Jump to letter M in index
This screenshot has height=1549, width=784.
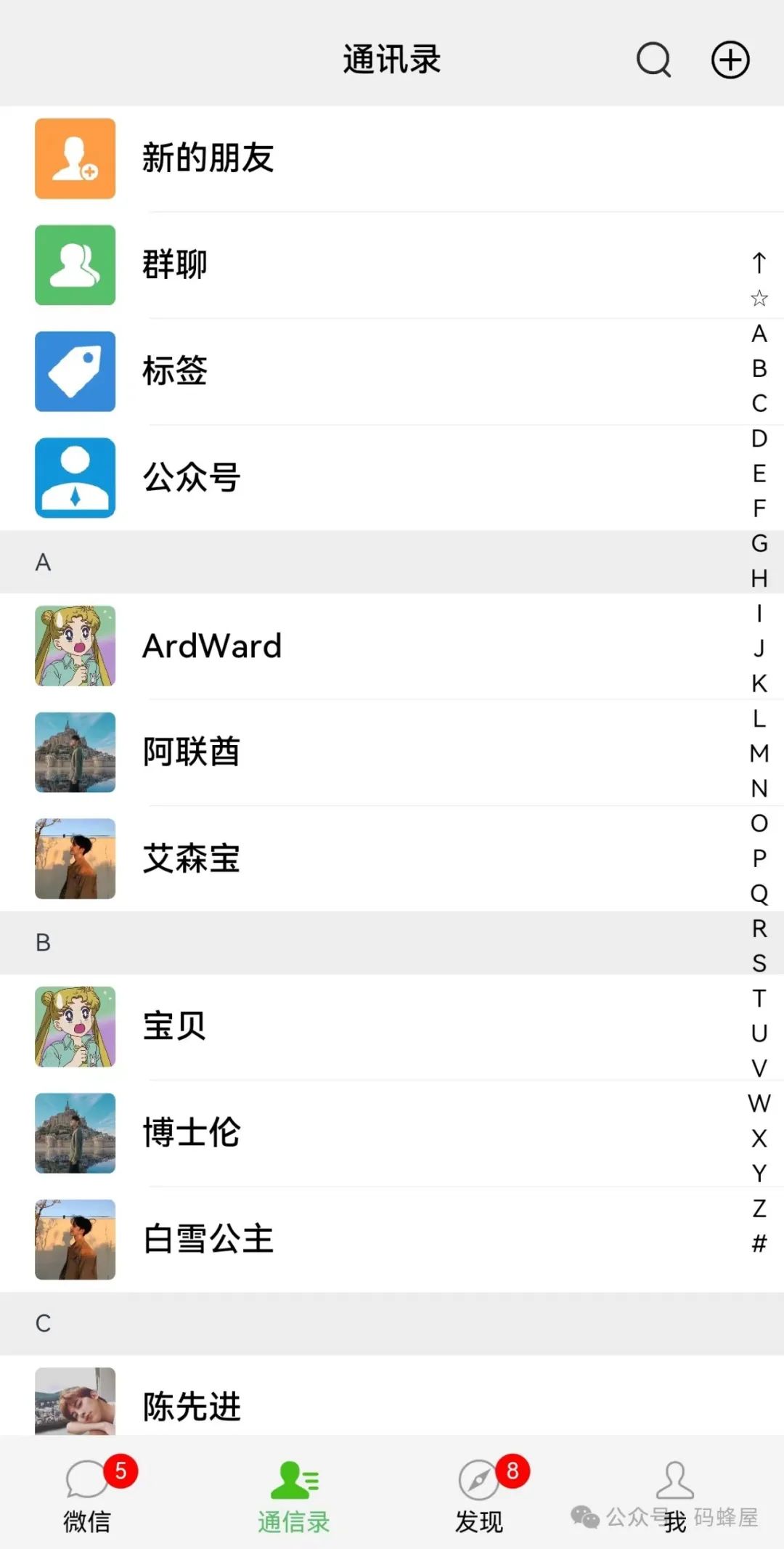pos(759,753)
